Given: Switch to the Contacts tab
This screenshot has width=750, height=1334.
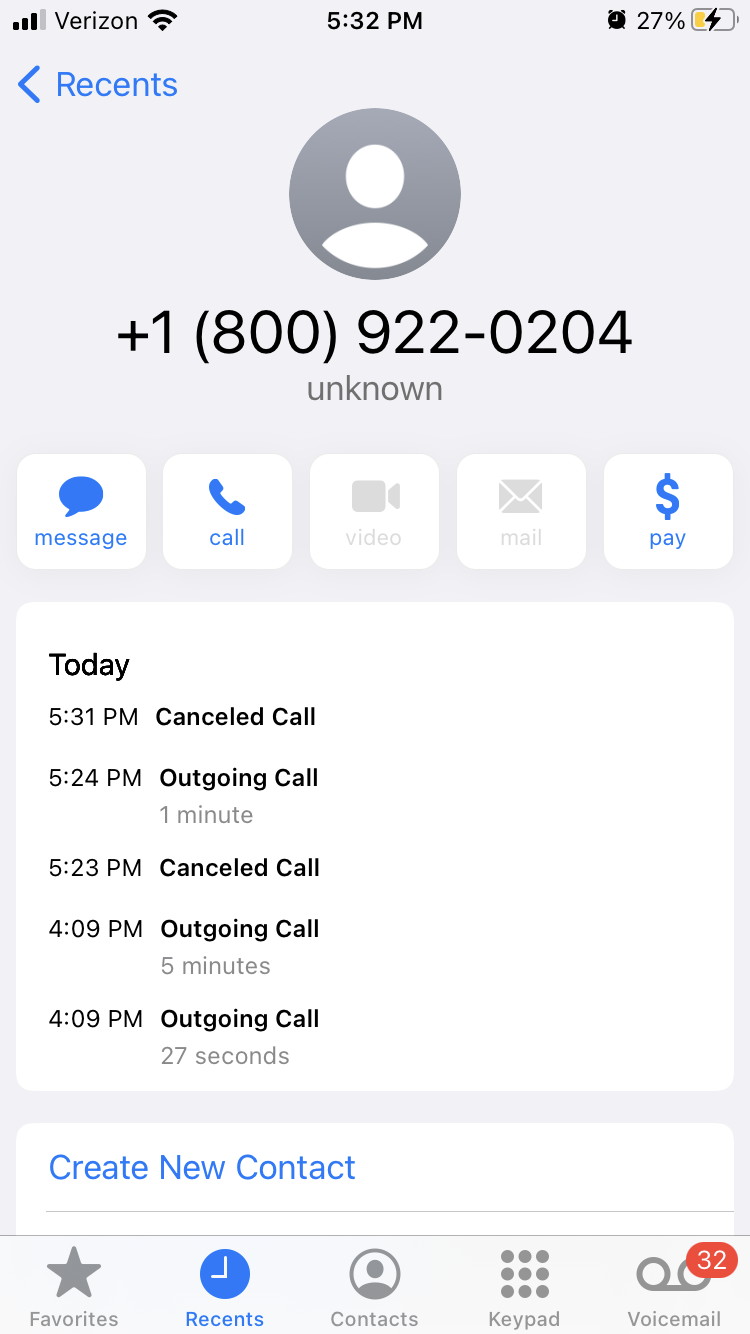Looking at the screenshot, I should [375, 1288].
